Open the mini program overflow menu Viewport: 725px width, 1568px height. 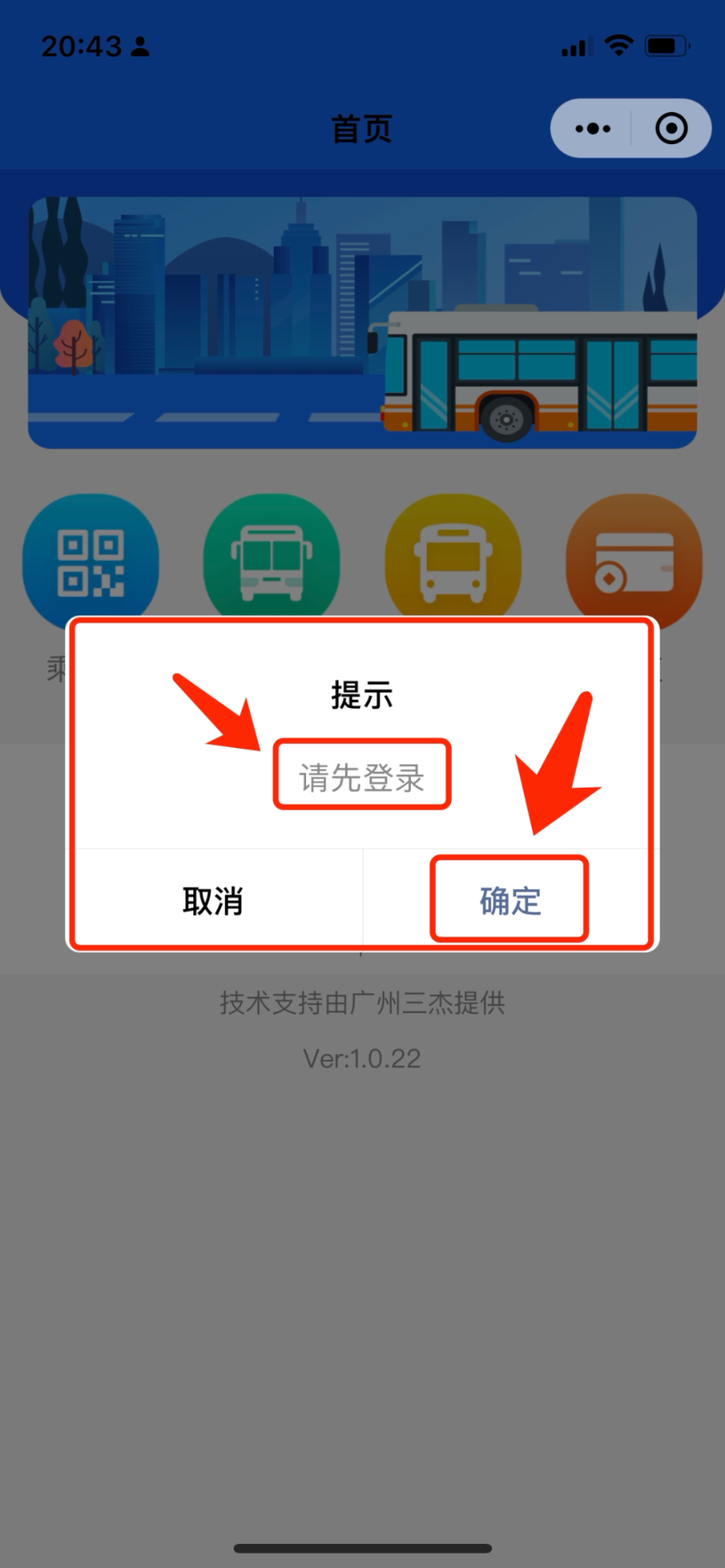[593, 129]
